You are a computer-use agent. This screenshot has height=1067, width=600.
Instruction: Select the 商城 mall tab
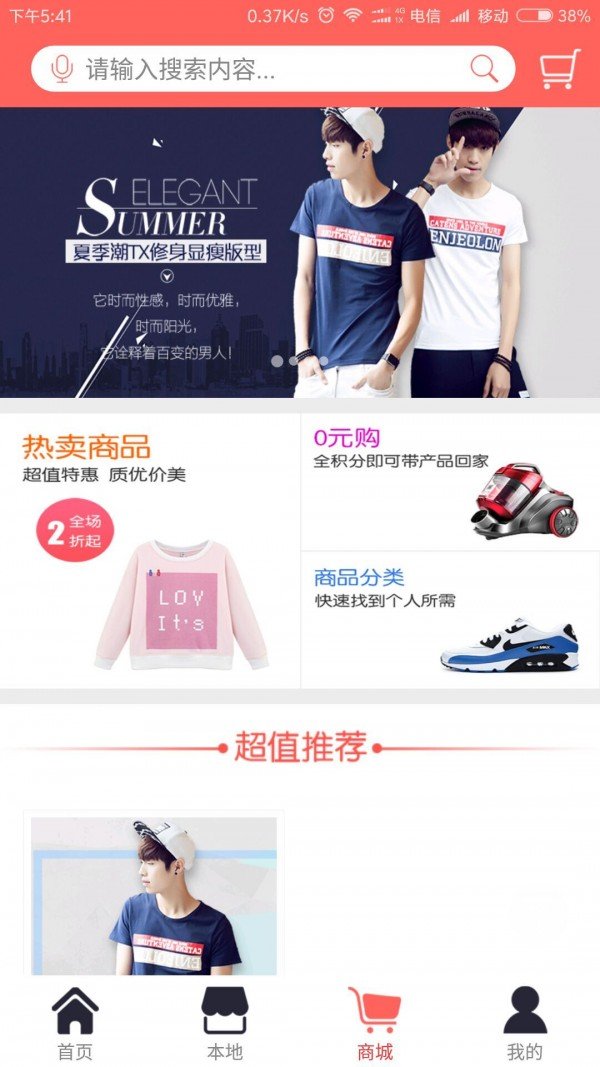(375, 1023)
